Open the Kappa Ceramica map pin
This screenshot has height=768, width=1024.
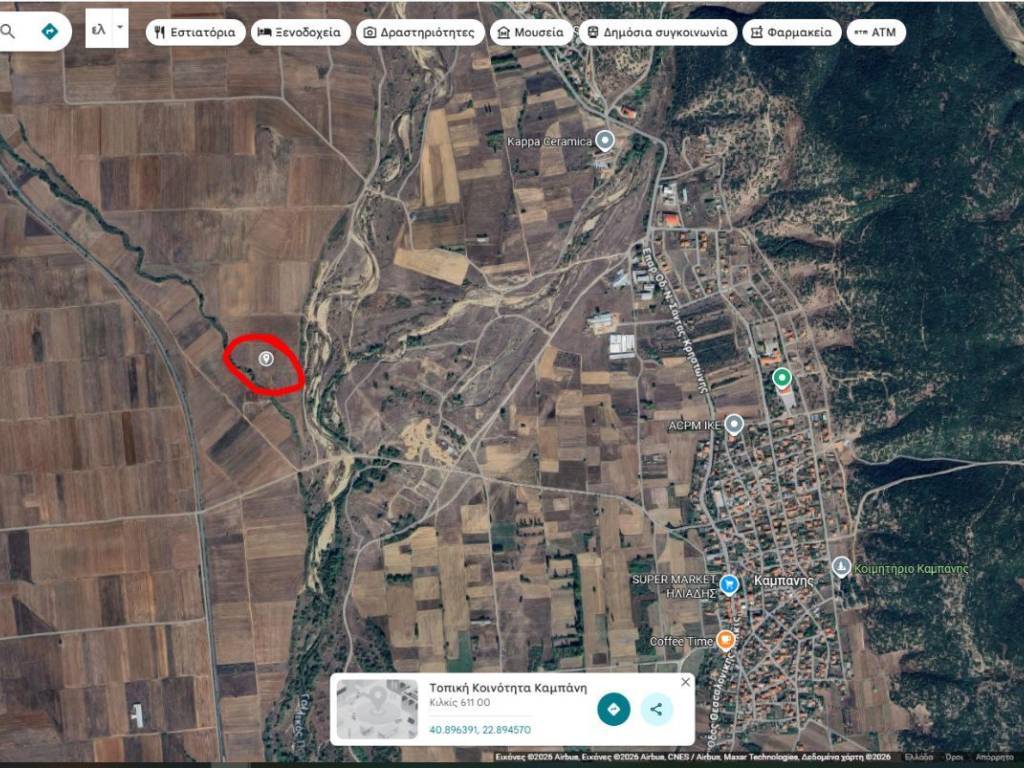coord(604,140)
